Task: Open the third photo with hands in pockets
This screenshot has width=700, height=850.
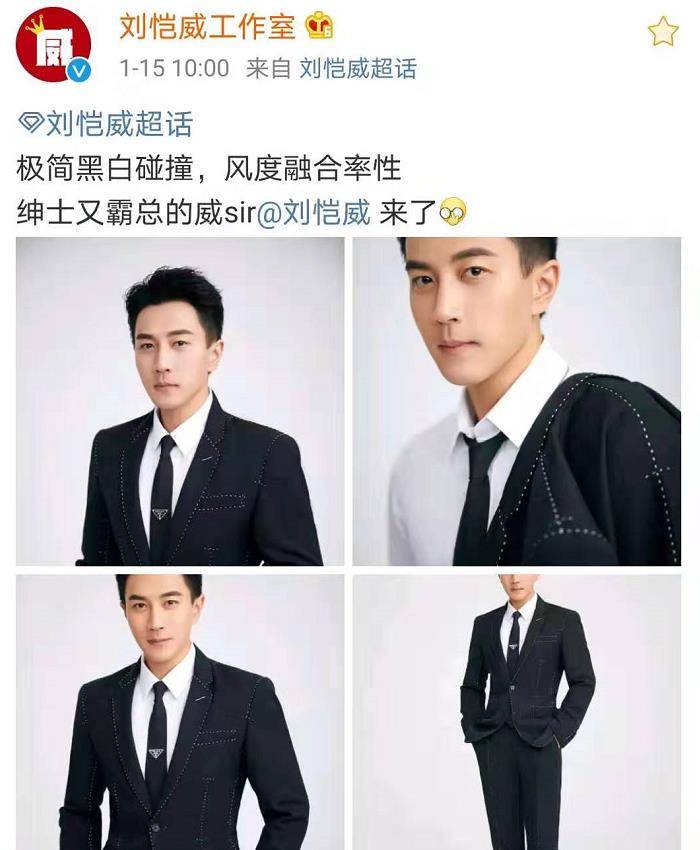Action: click(180, 712)
